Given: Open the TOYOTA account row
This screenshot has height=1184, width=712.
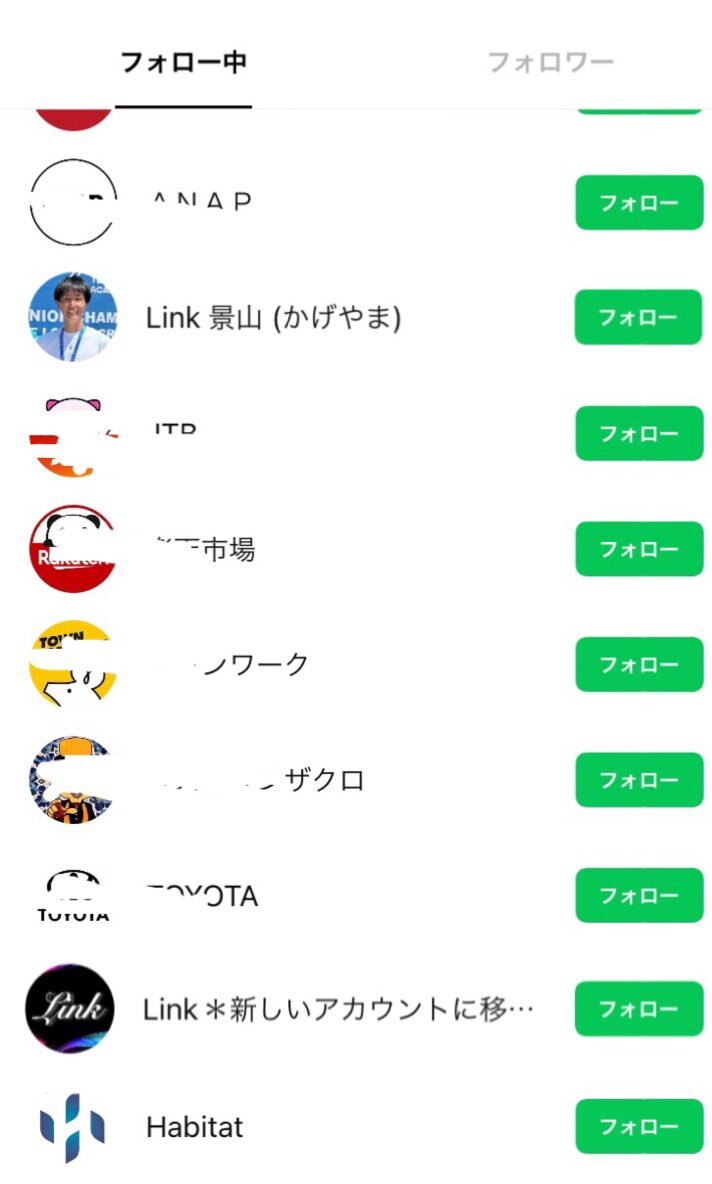Looking at the screenshot, I should [202, 896].
